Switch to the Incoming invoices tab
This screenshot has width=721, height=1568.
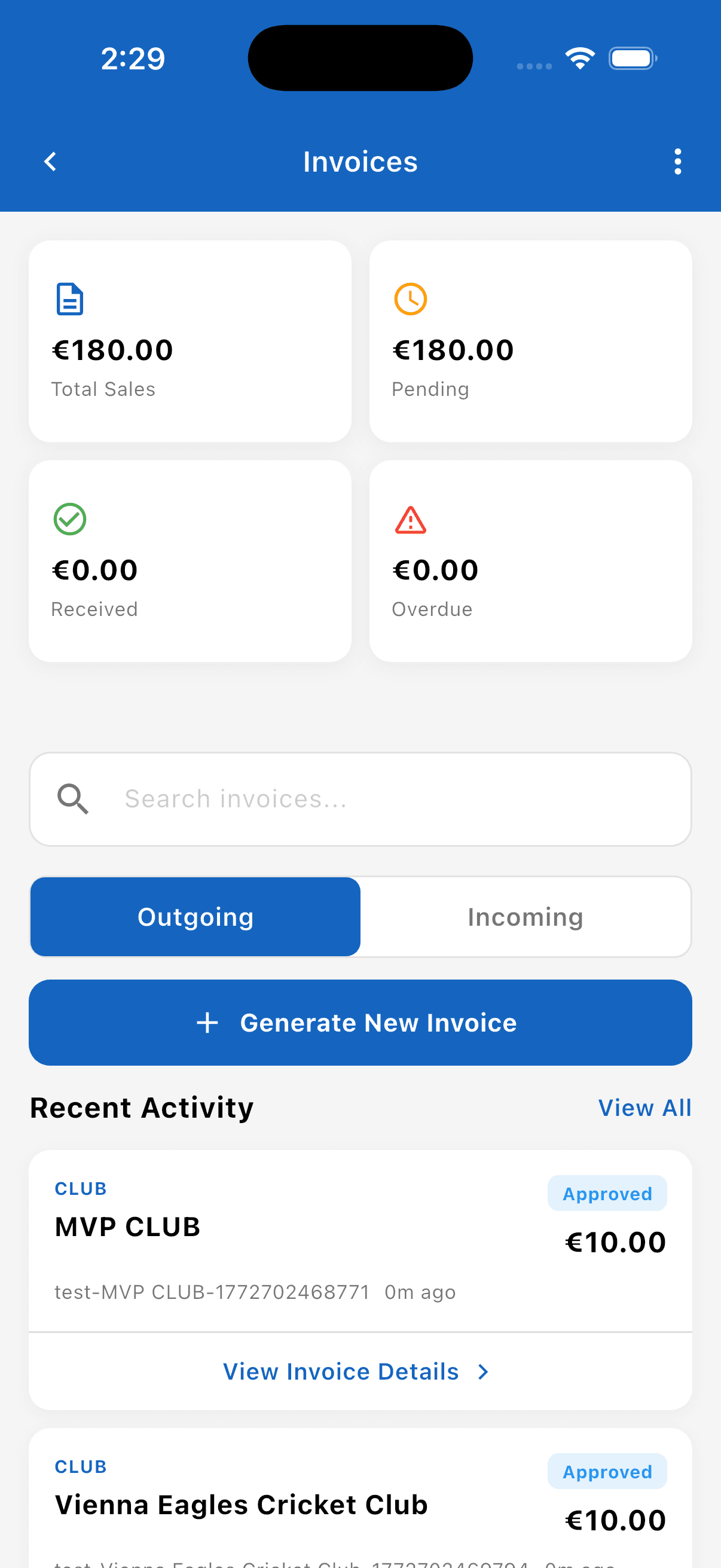[525, 916]
